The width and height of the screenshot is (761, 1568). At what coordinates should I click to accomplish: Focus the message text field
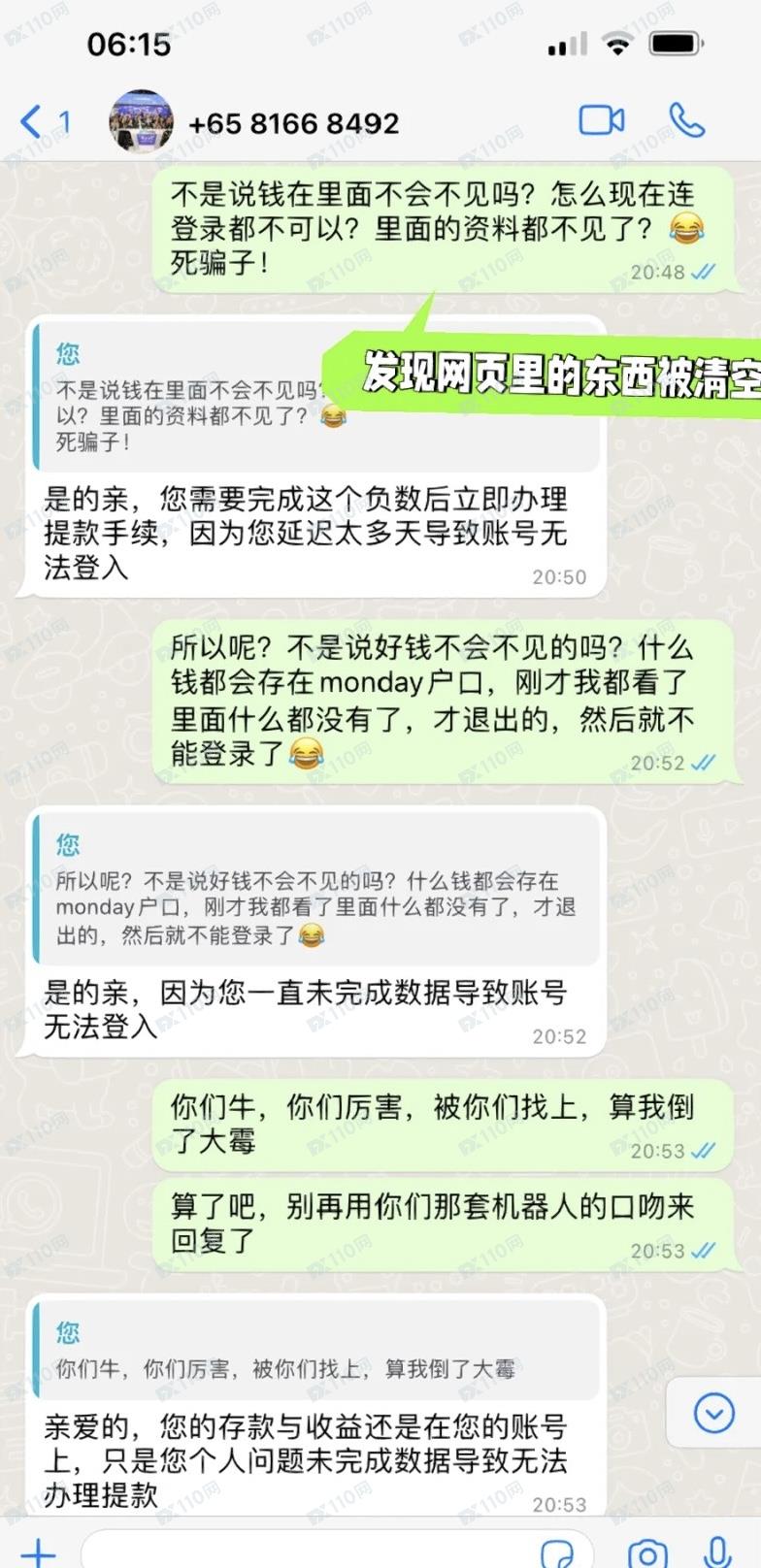(x=311, y=1552)
